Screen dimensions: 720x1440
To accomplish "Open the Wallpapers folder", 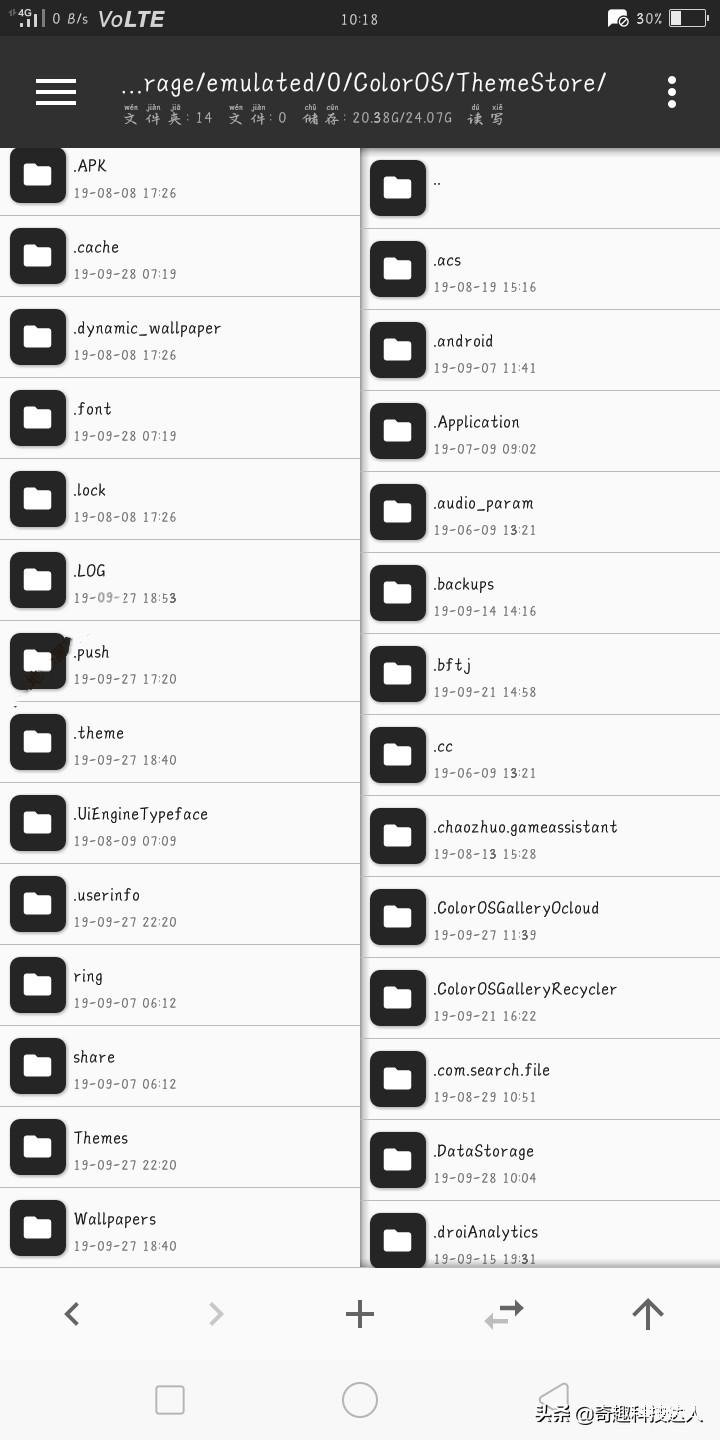I will 180,1228.
